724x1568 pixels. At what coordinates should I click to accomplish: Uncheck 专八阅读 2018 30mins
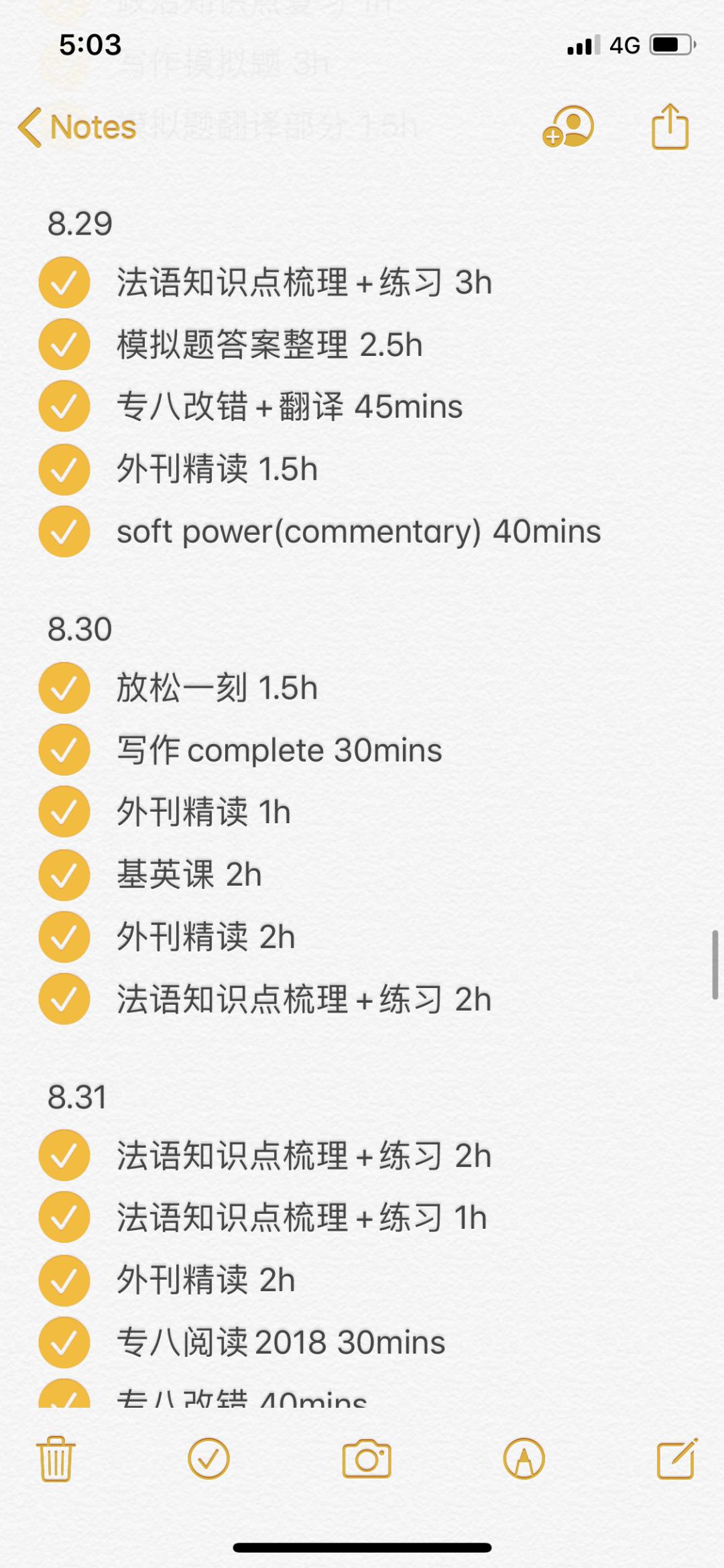tap(64, 1343)
